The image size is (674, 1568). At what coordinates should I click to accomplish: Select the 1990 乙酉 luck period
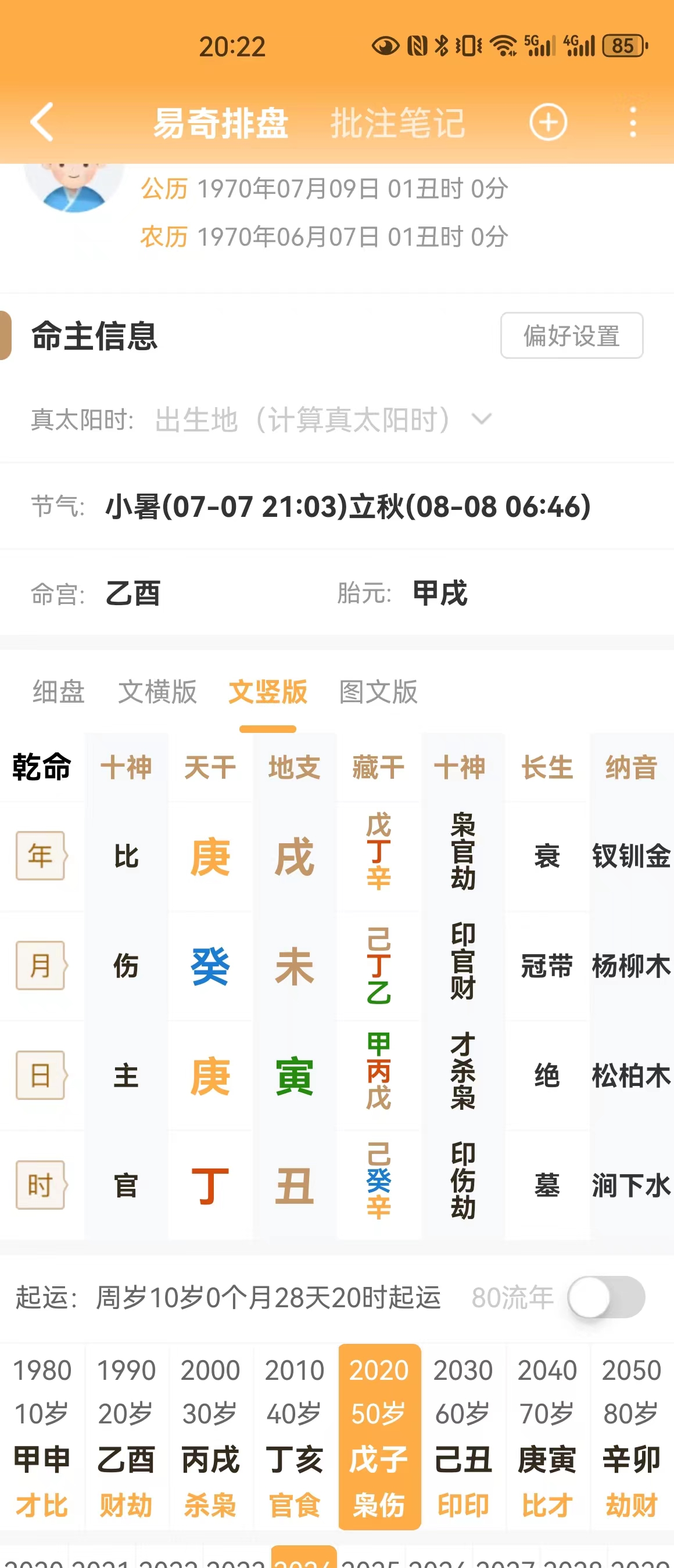tap(126, 1437)
